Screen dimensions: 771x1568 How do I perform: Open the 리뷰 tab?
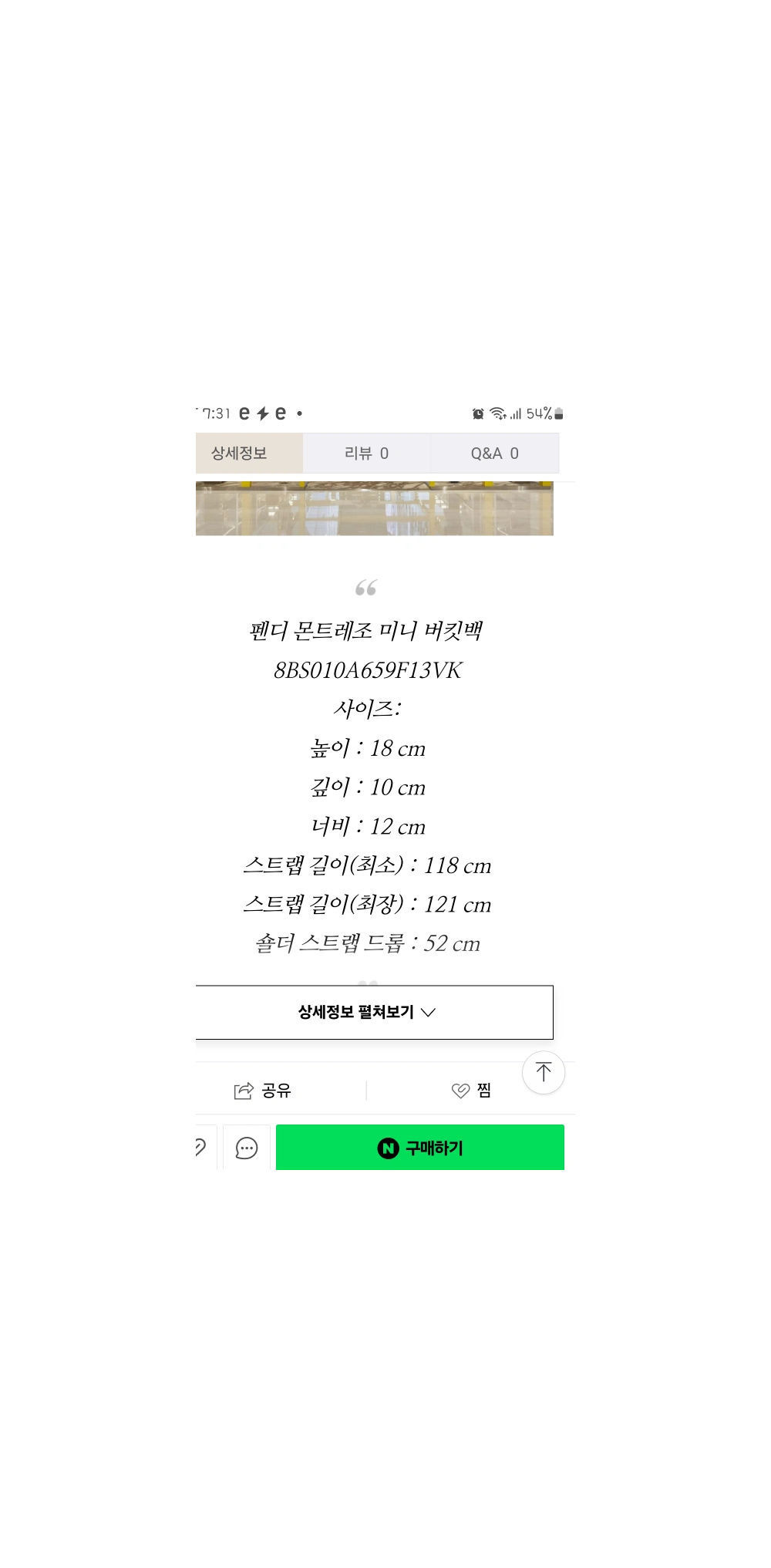366,454
